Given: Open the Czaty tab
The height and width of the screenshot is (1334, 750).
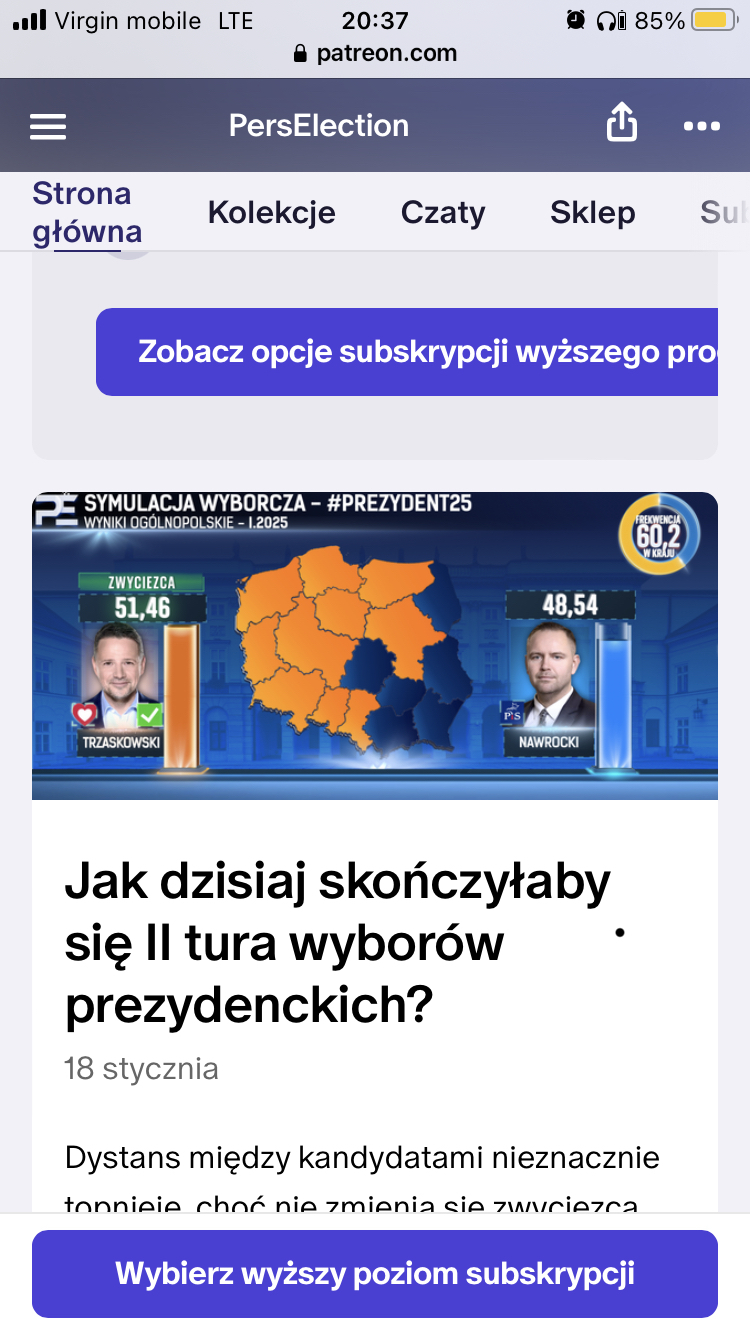Looking at the screenshot, I should (x=443, y=212).
